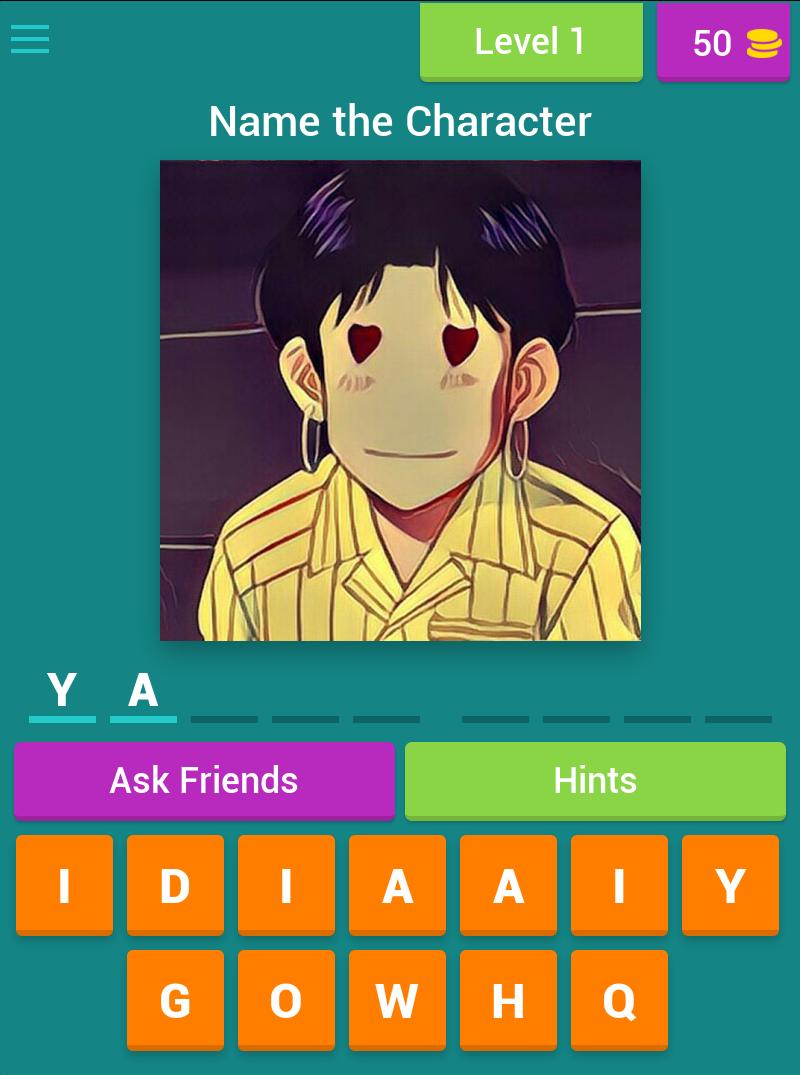Select the letter O tile
Viewport: 800px width, 1075px height.
tap(286, 999)
